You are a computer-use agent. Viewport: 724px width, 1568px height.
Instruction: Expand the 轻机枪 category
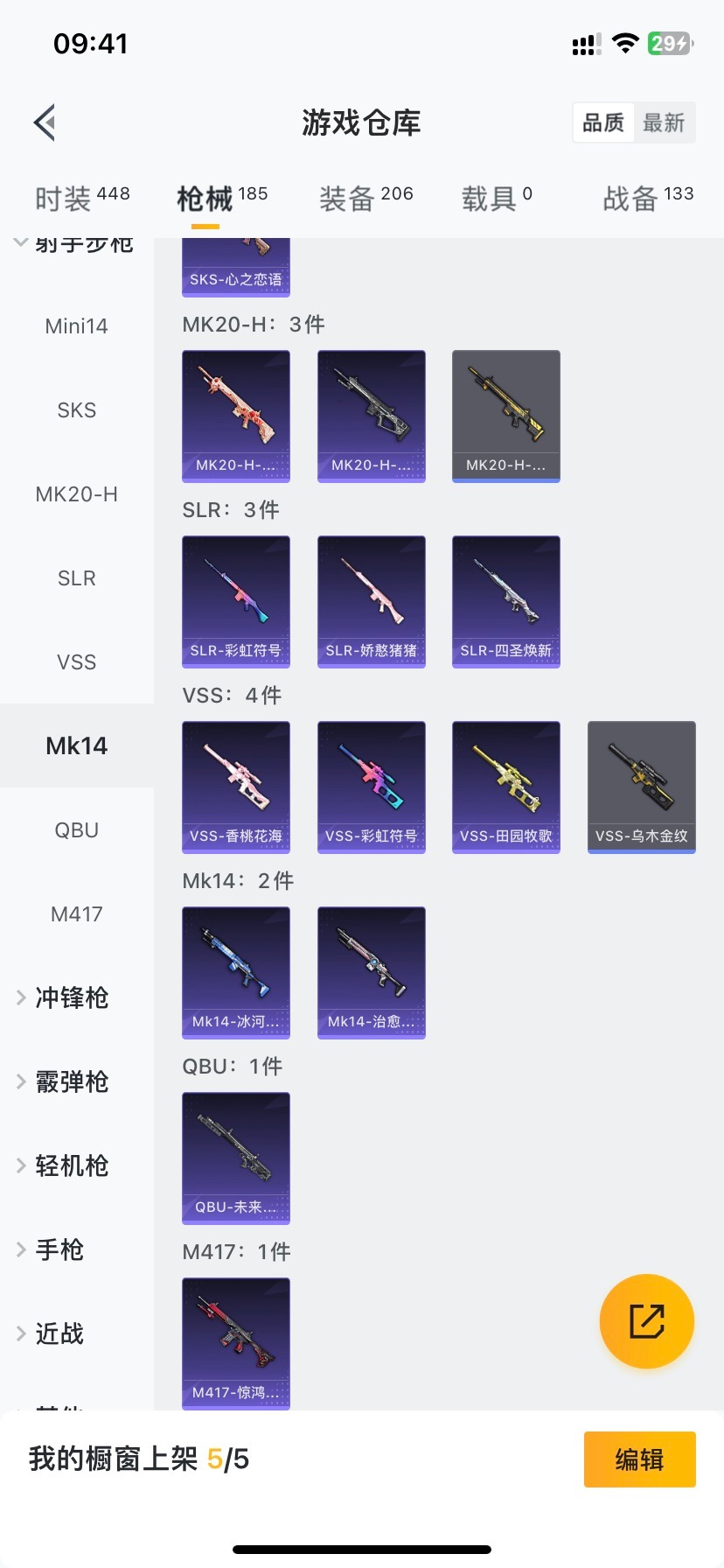72,1165
